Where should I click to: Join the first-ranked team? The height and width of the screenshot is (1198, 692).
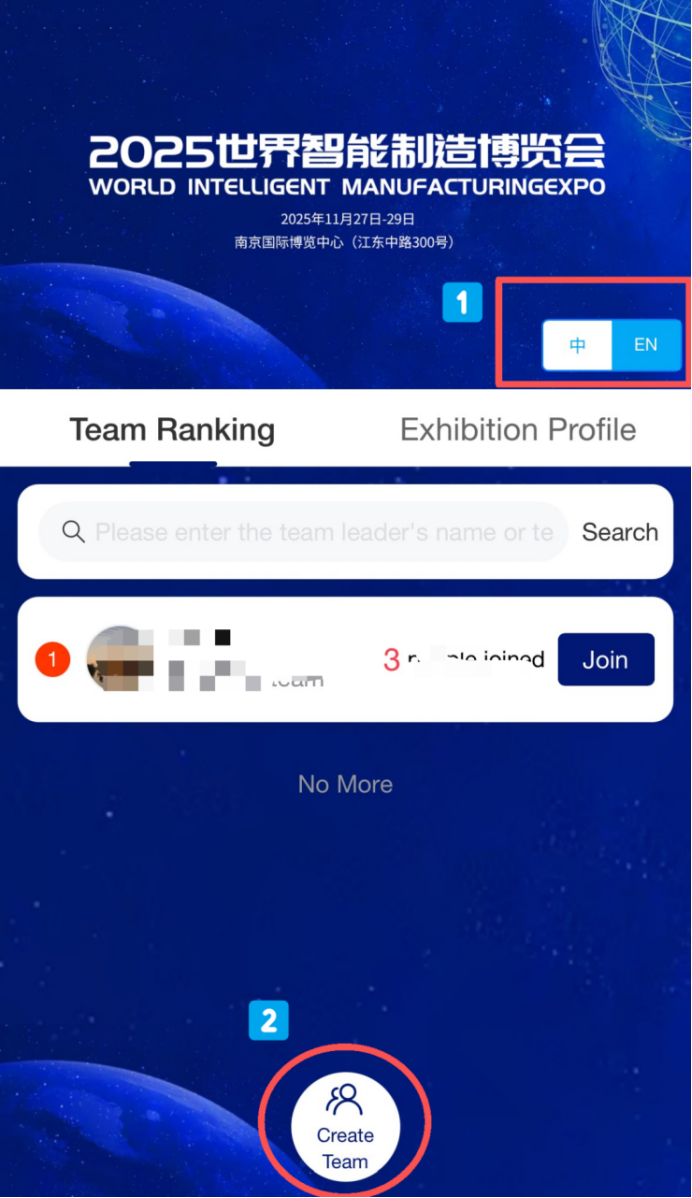(605, 660)
